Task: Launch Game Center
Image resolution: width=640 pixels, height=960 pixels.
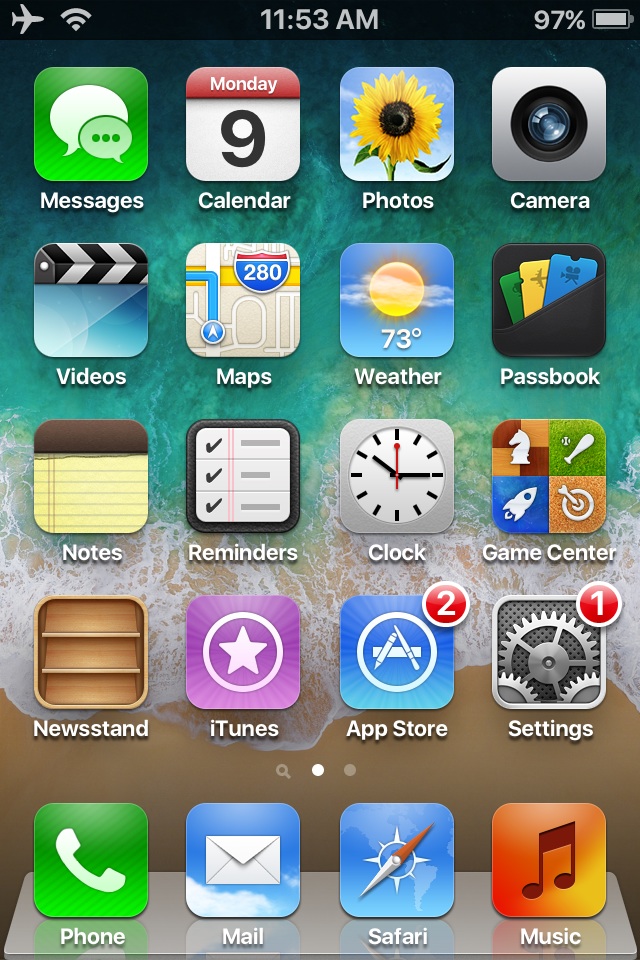Action: 549,476
